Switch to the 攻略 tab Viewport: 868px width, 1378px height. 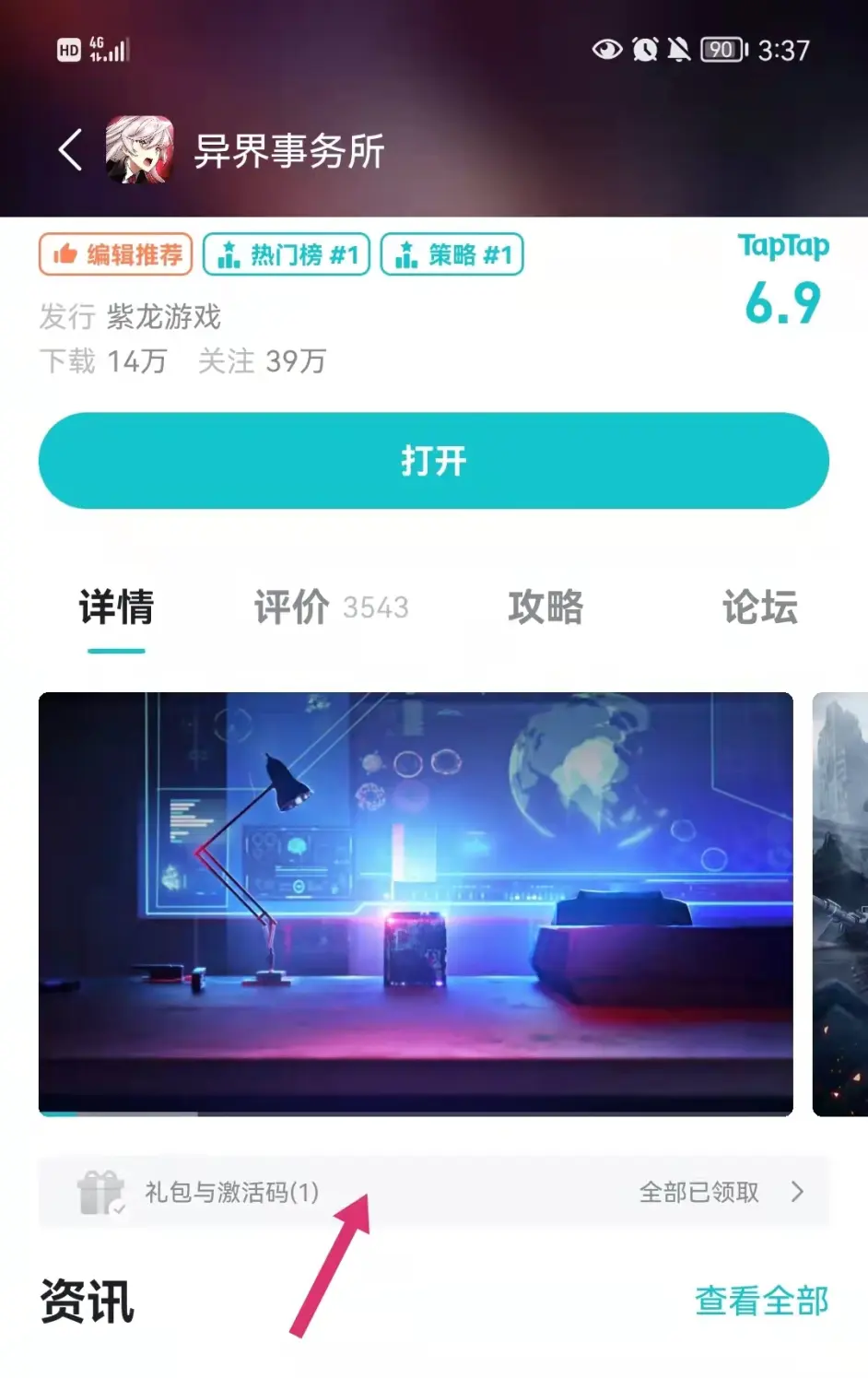[545, 607]
